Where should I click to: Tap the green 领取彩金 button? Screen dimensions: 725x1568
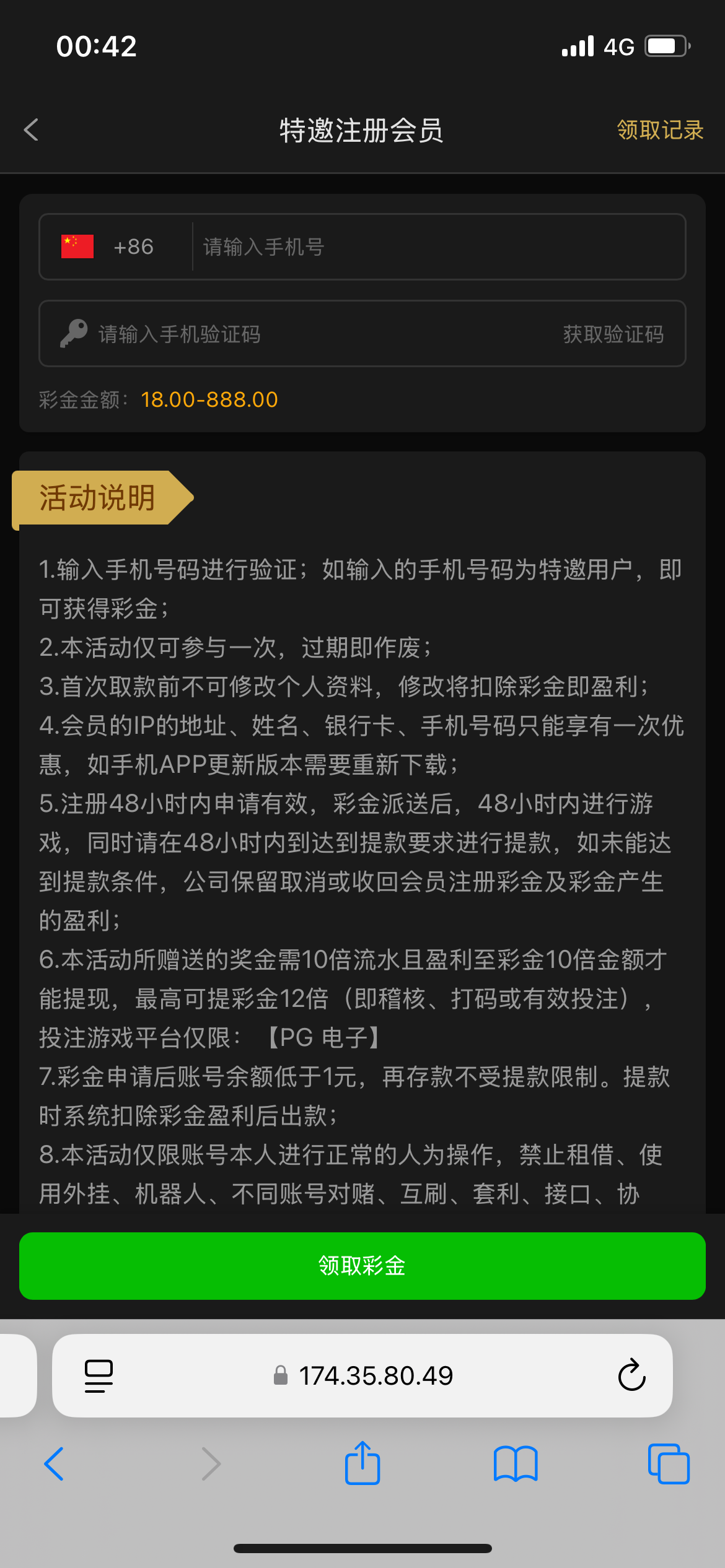coord(362,1266)
